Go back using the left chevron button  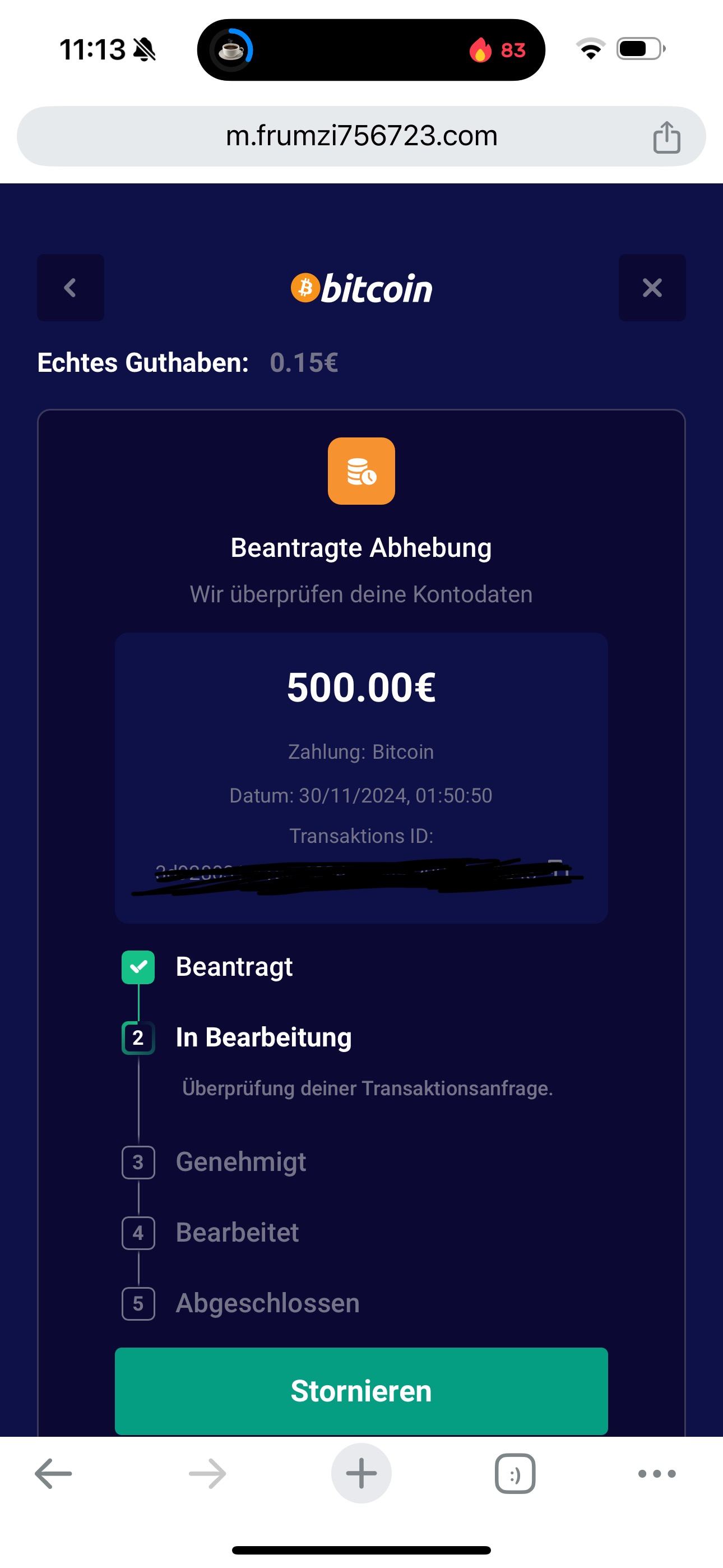tap(70, 287)
